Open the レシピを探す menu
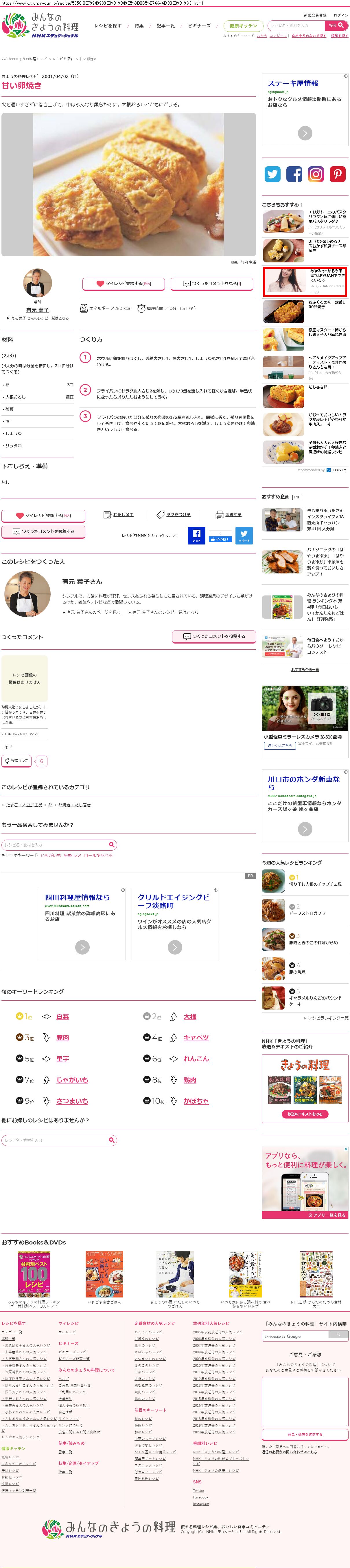The height and width of the screenshot is (1568, 350). (x=108, y=25)
